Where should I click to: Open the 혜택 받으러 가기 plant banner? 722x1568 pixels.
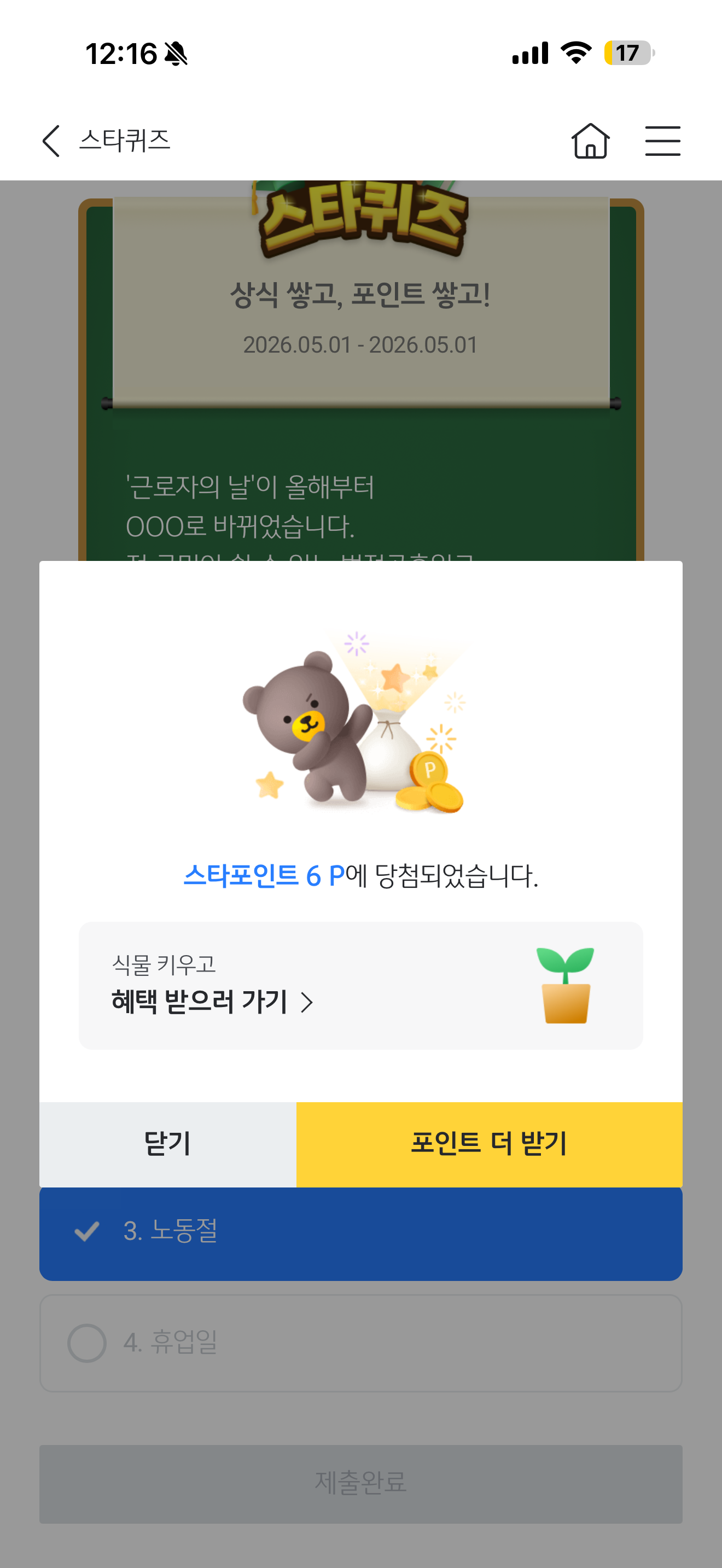point(360,985)
